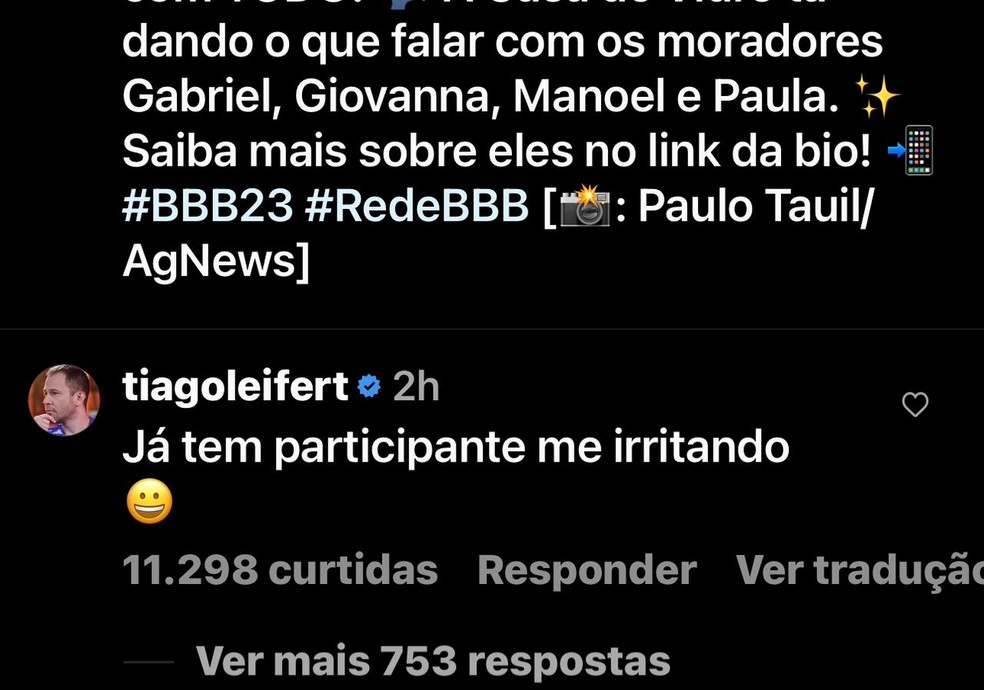
Task: Open the tiagoleifert username link
Action: point(235,386)
